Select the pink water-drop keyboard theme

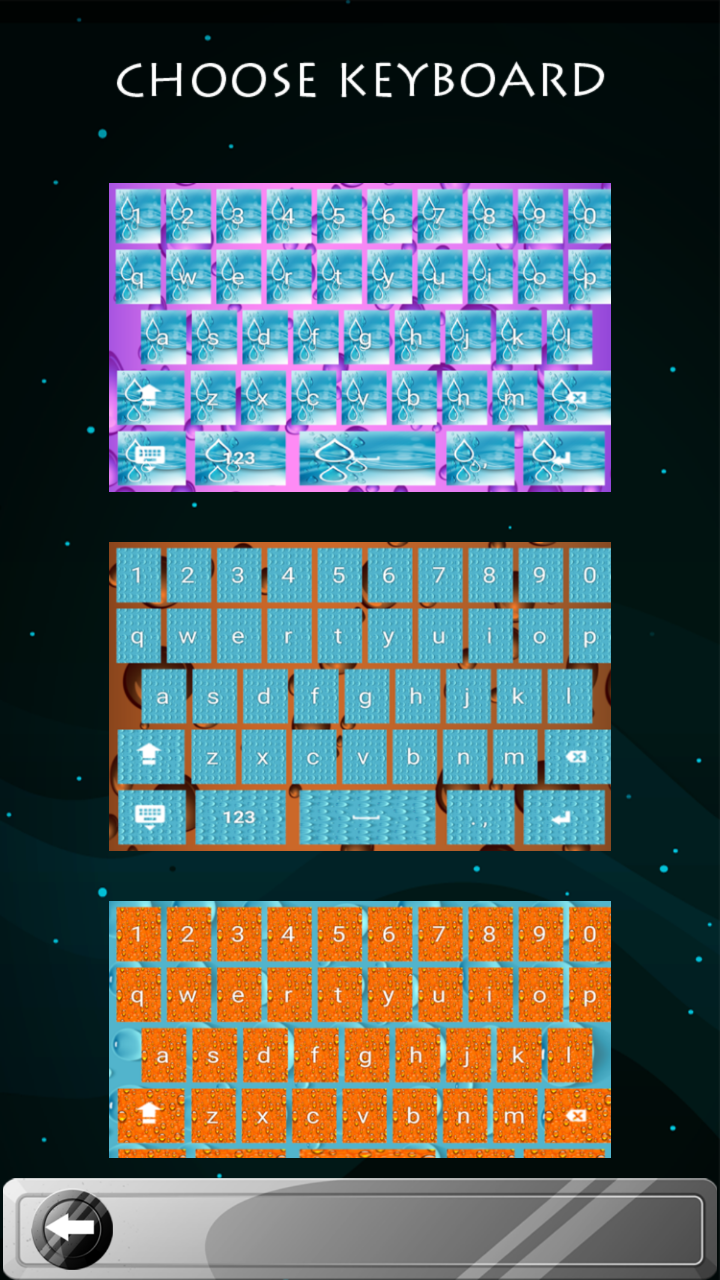360,336
